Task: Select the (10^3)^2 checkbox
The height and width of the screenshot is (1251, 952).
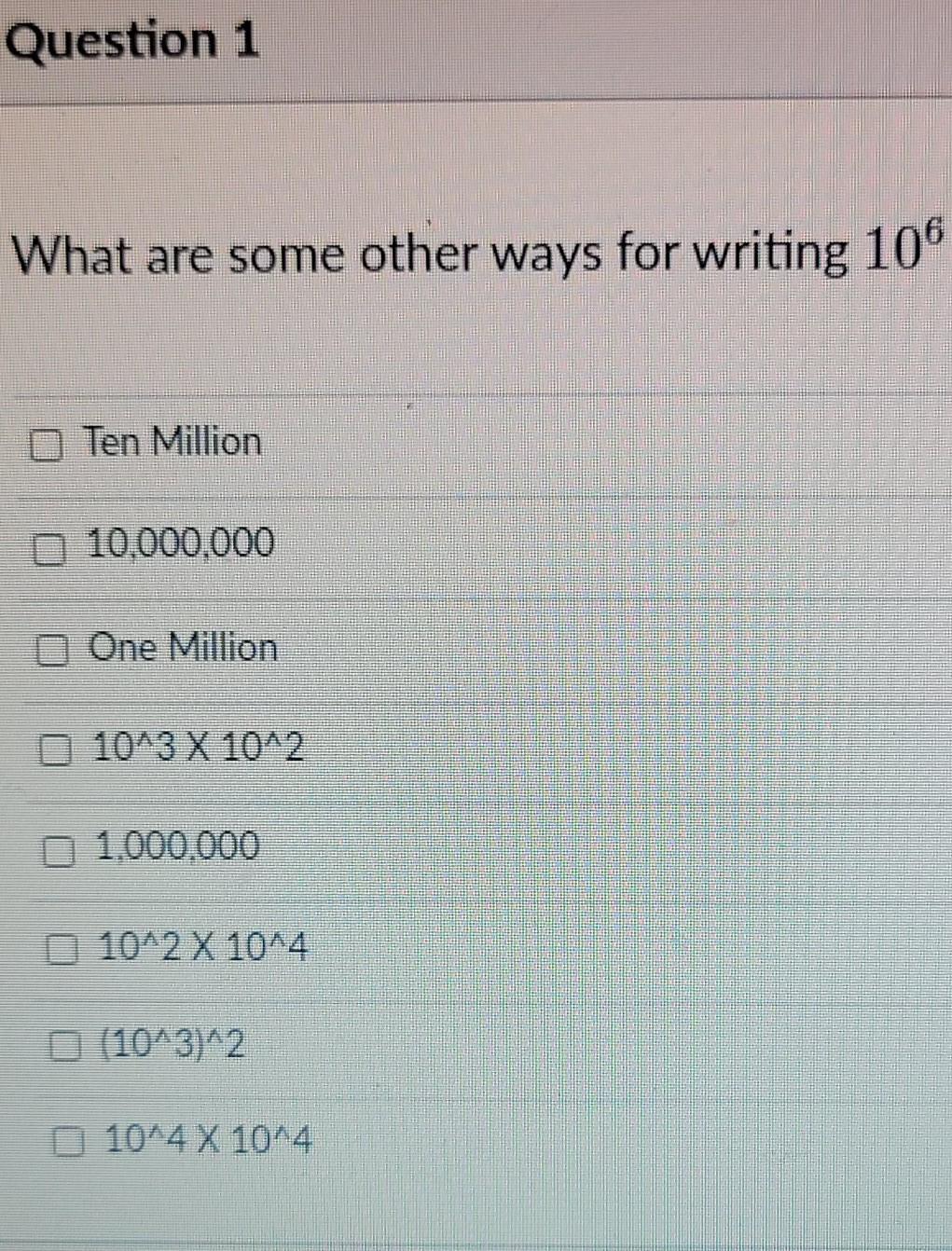Action: tap(62, 1048)
